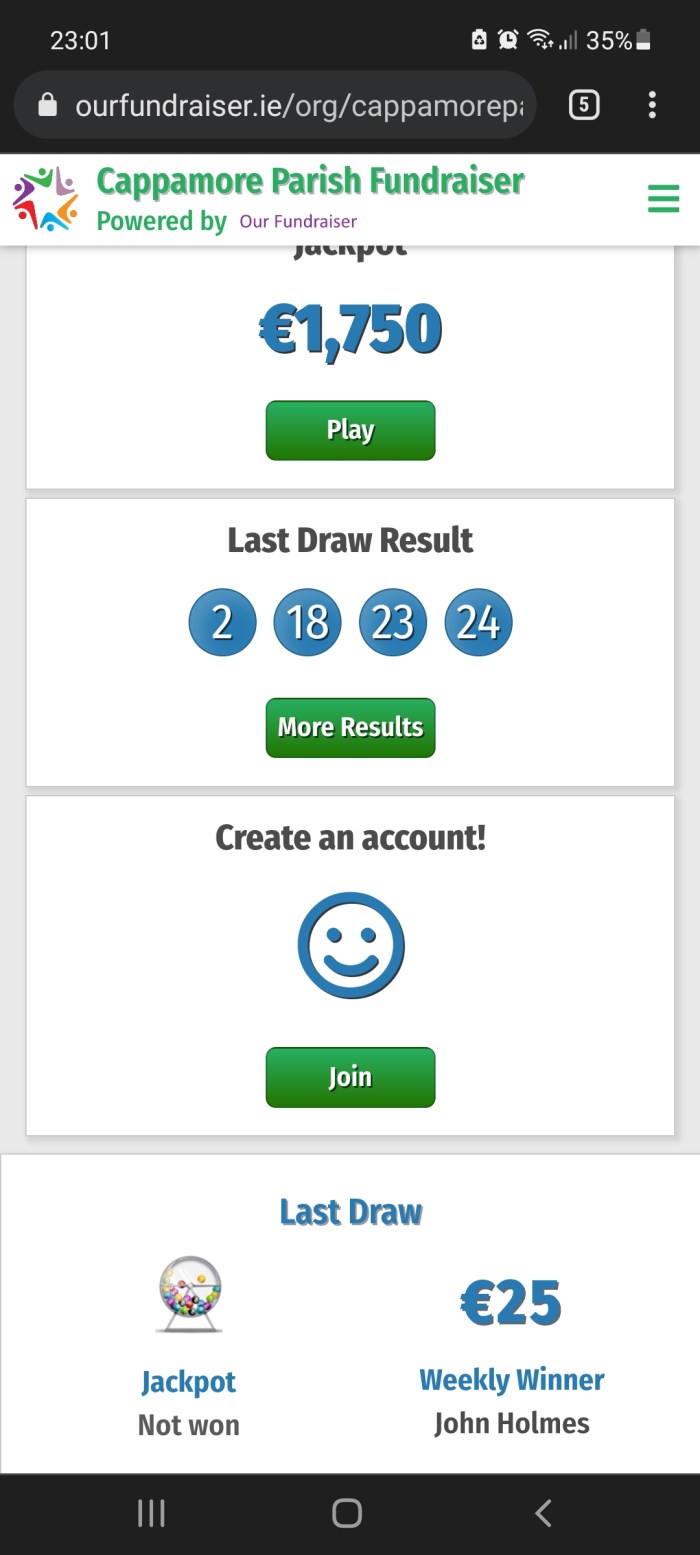Screen dimensions: 700x1555
Task: Tap the Play button under the jackpot
Action: (350, 430)
